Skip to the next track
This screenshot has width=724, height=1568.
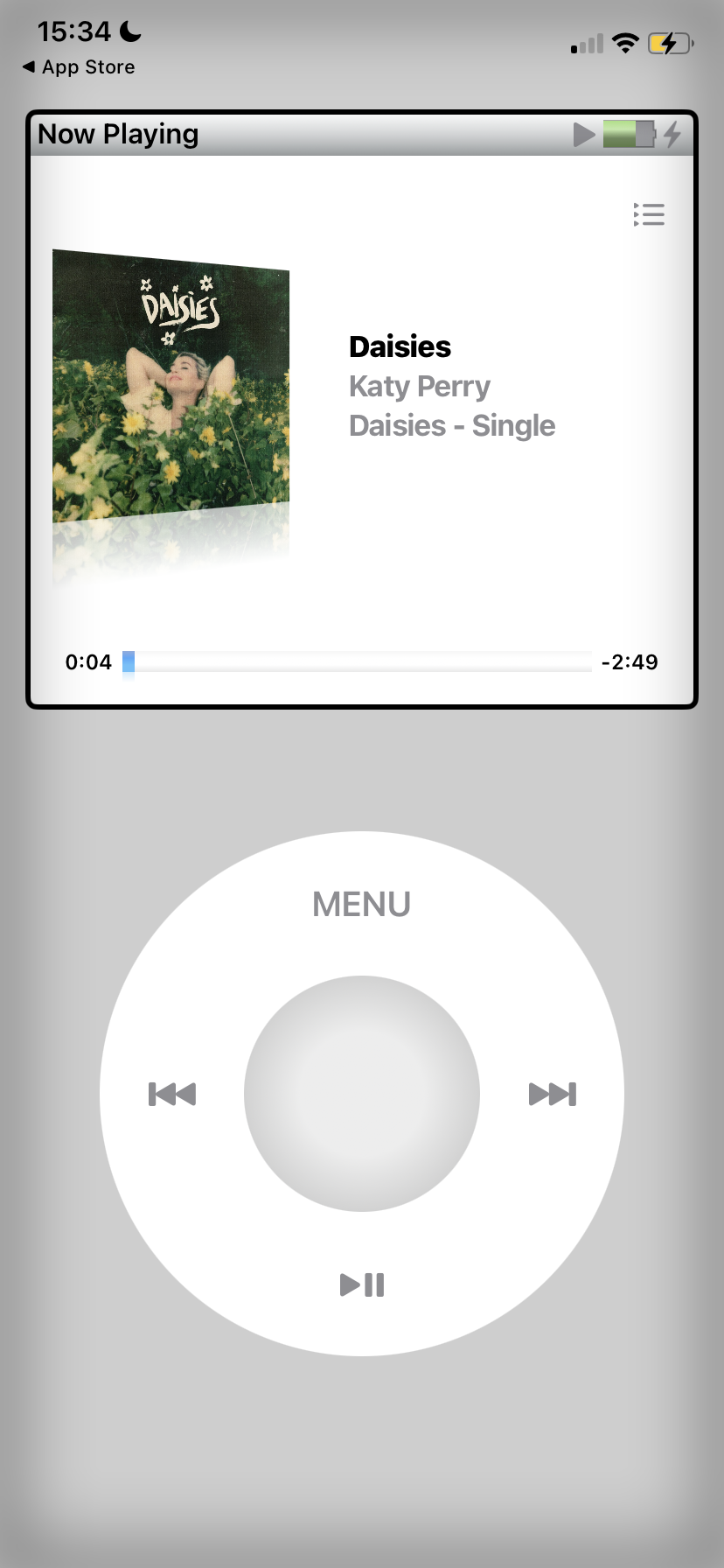553,1094
